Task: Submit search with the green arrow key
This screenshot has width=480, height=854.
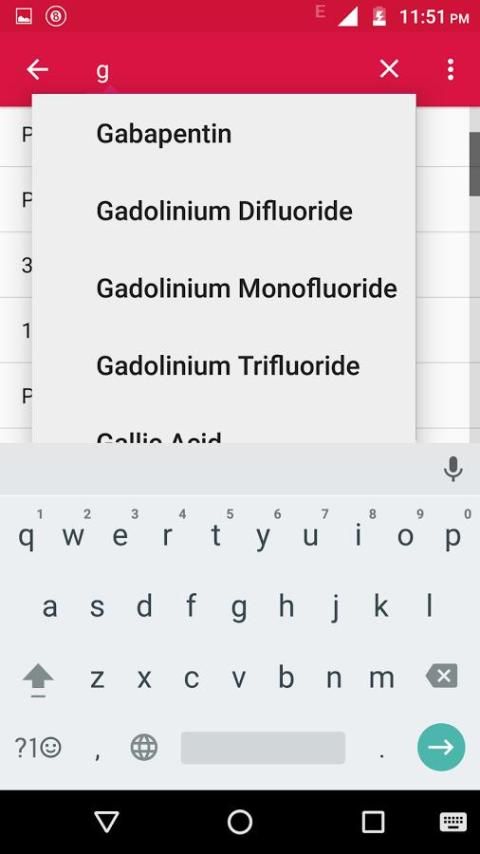Action: [441, 747]
